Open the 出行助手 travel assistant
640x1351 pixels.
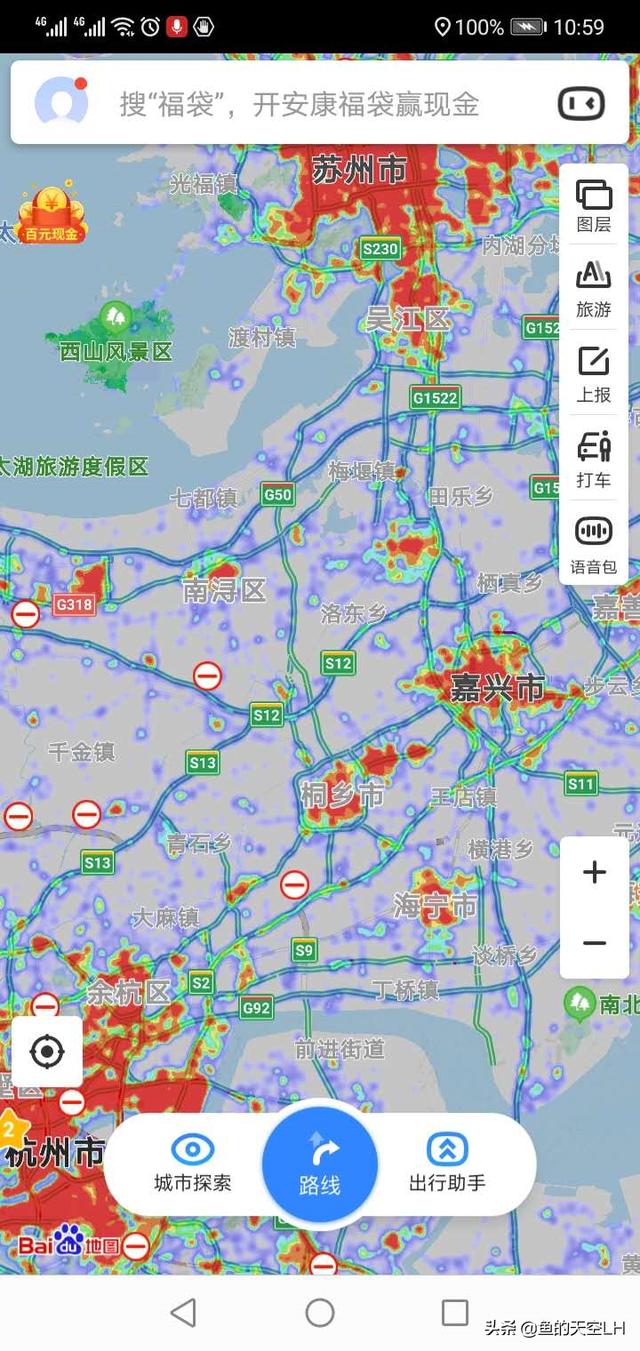coord(447,1164)
